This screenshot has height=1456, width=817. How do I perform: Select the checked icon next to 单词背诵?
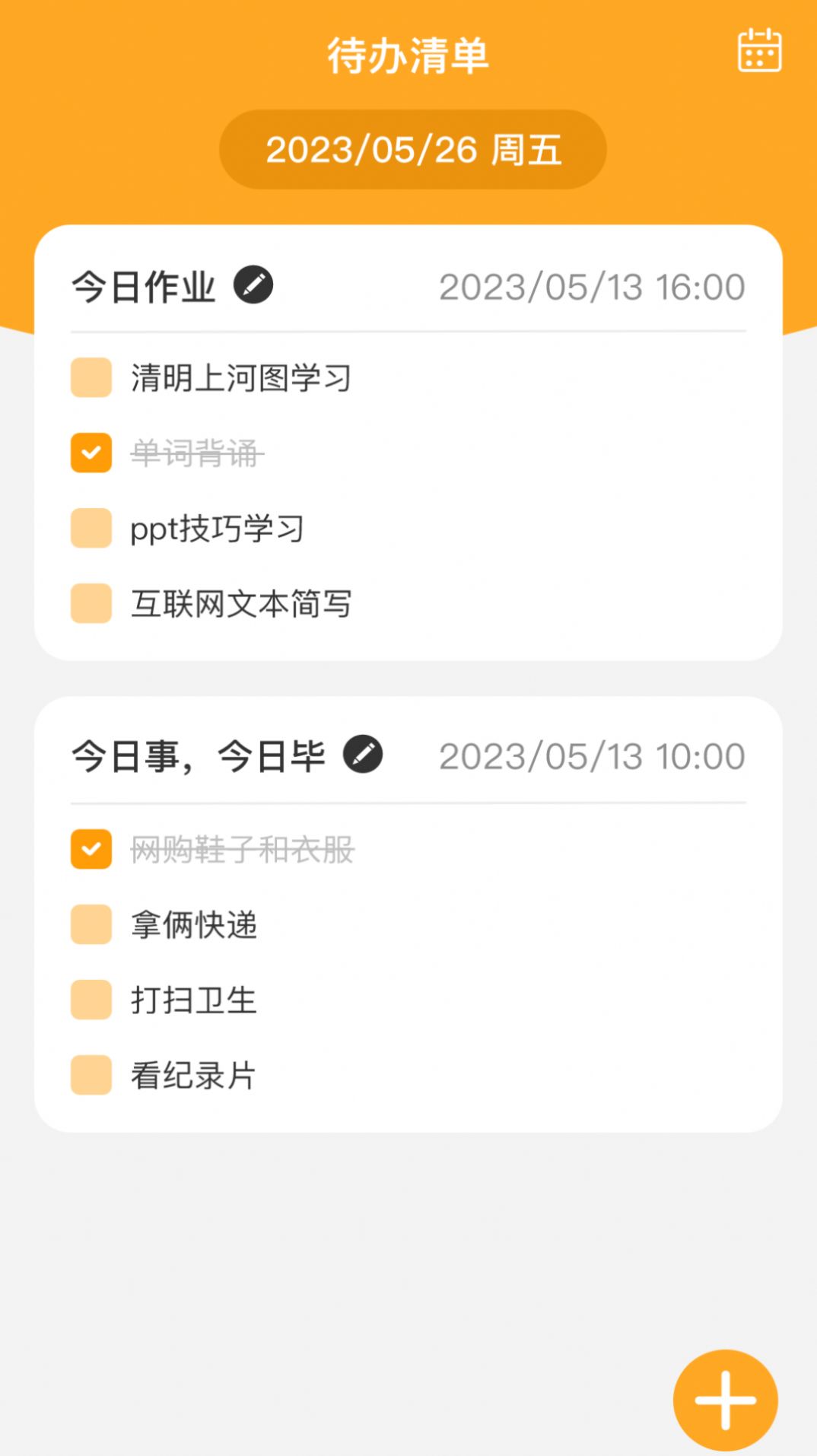tap(91, 453)
